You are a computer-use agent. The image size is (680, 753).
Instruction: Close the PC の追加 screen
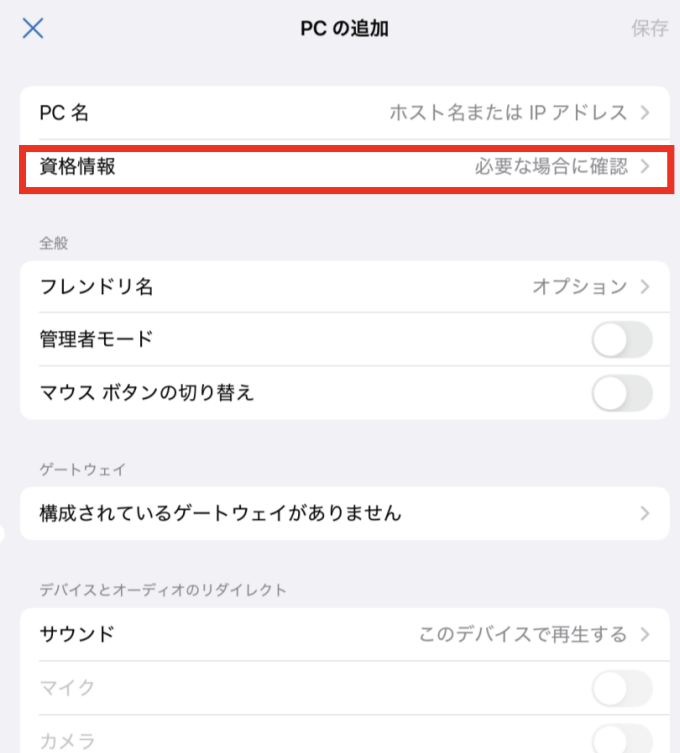[33, 28]
